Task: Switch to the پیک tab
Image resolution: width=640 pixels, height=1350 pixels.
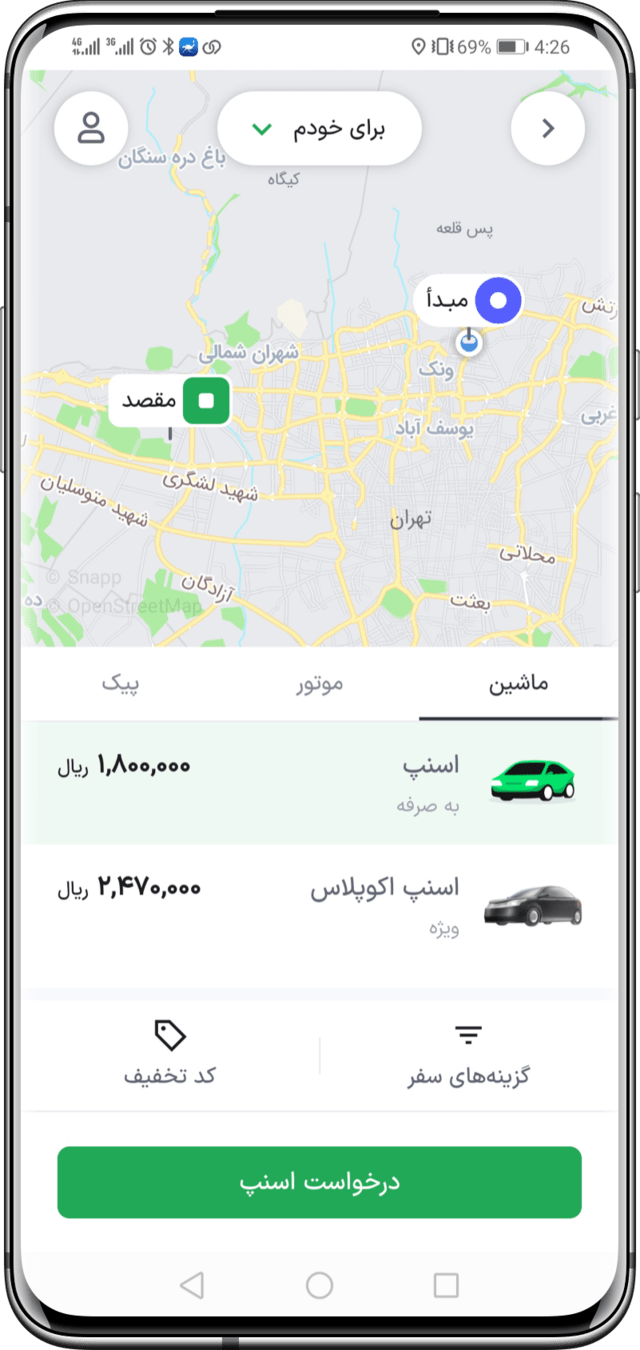Action: pos(120,684)
